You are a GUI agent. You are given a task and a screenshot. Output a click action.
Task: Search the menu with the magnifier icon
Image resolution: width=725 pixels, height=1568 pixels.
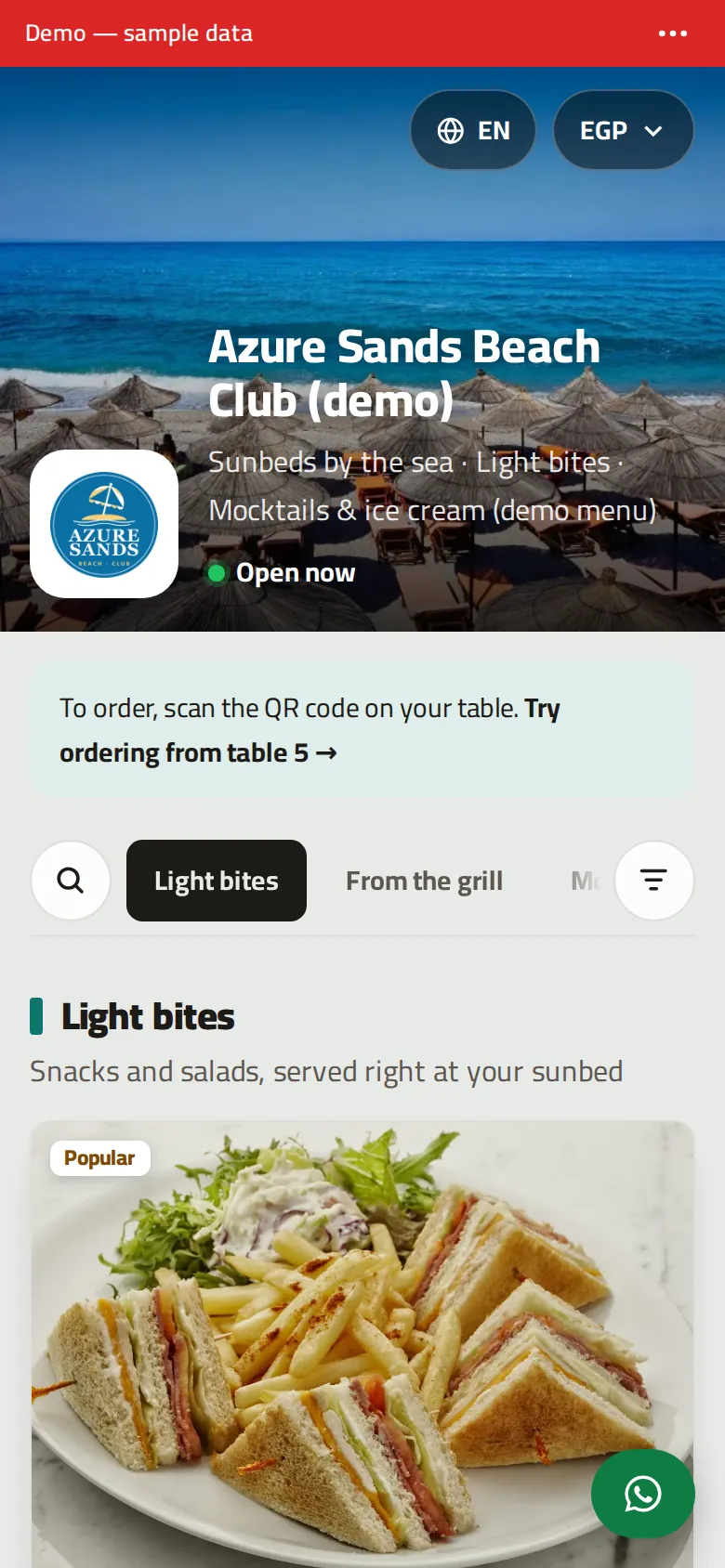71,881
